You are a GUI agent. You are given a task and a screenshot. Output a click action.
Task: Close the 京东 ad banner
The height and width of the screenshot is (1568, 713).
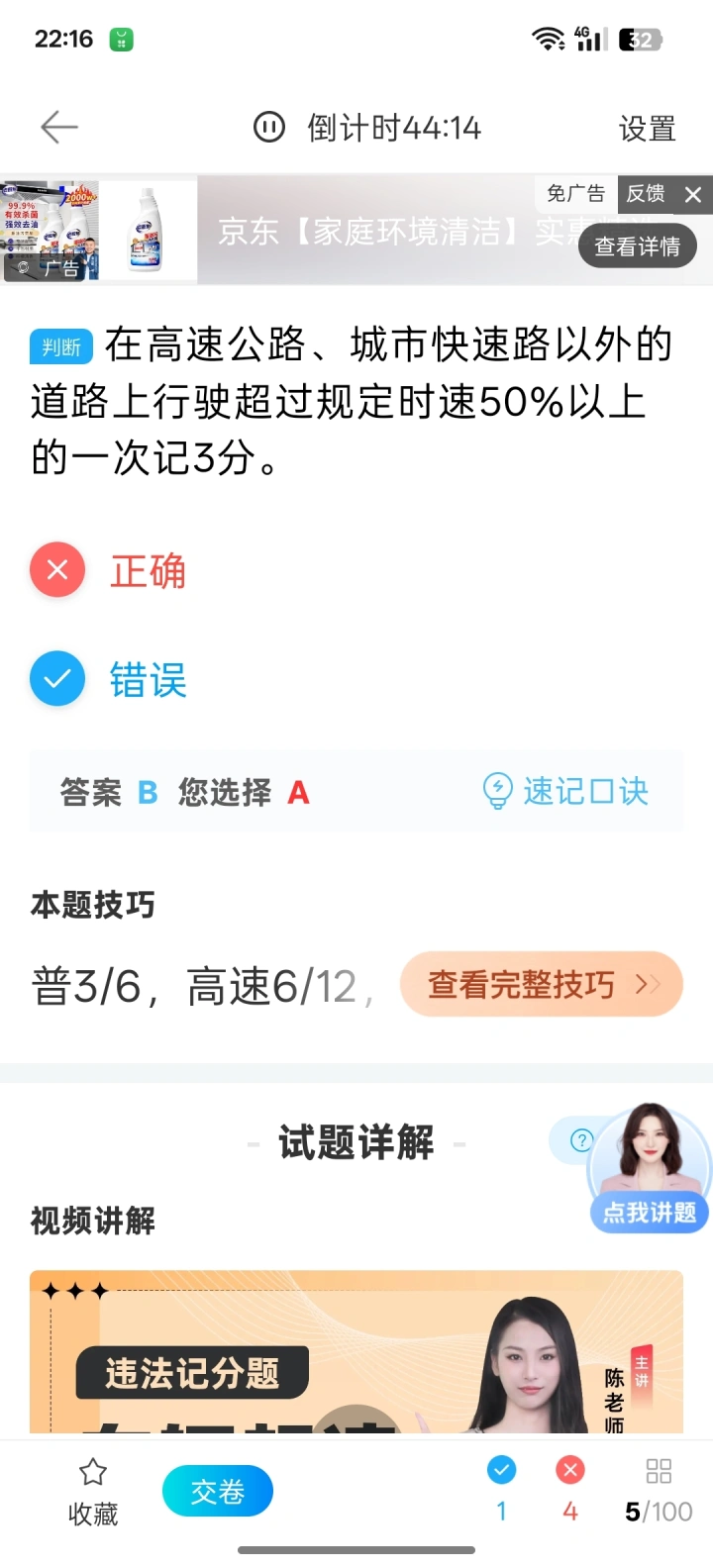(x=693, y=195)
